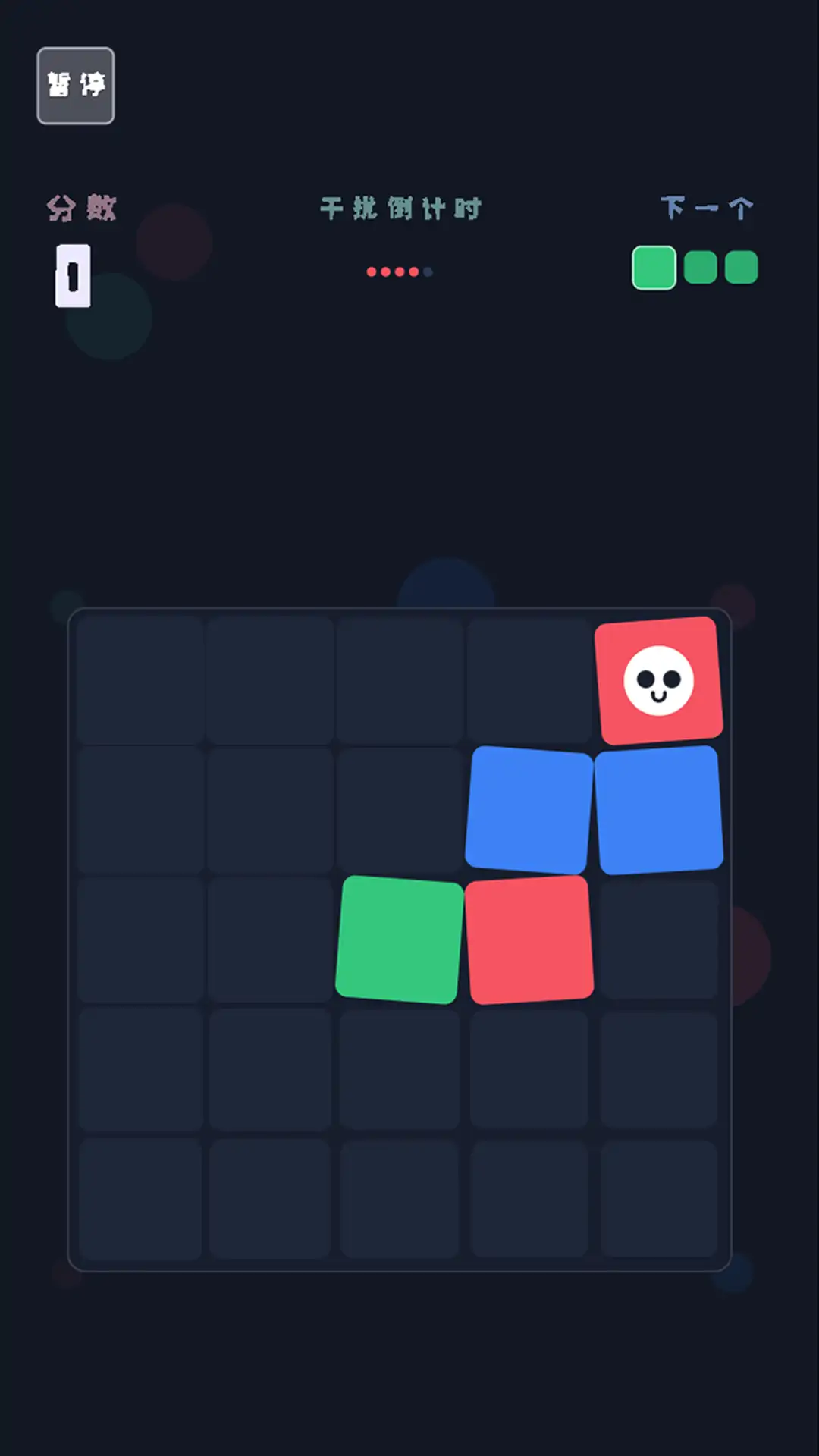Tap the blue block above the plain red block
The image size is (819, 1456).
click(x=529, y=810)
